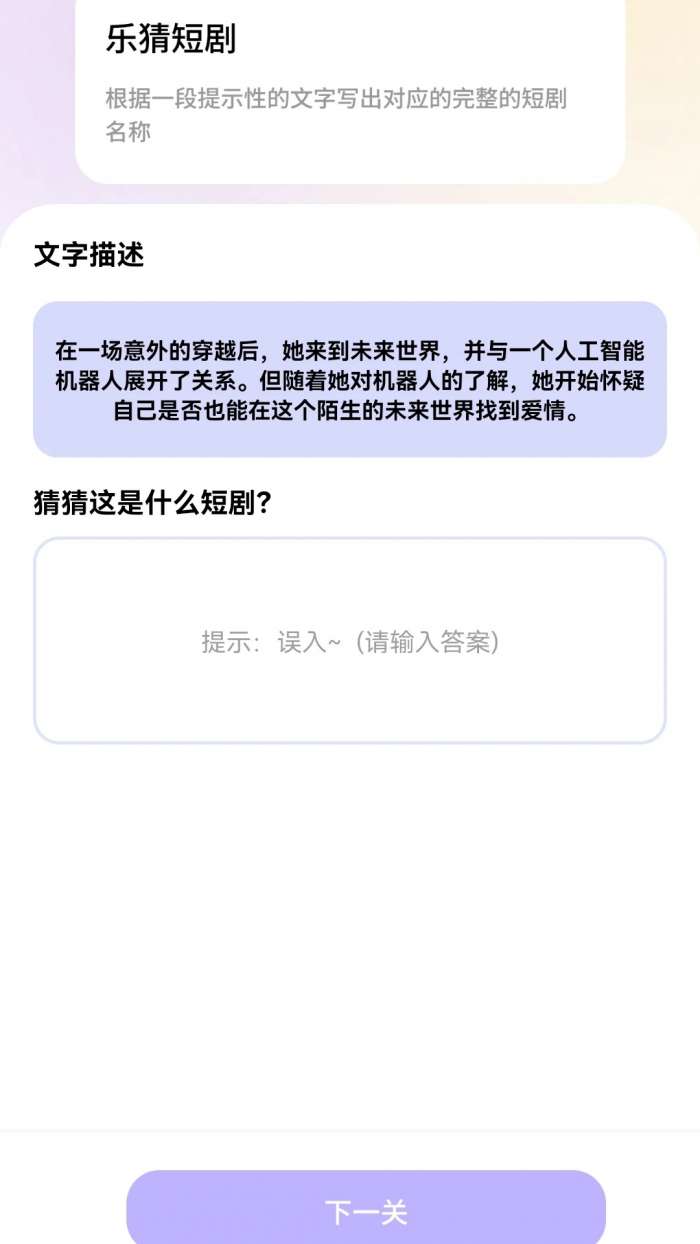Go to the next level with 下一关

click(x=366, y=1210)
